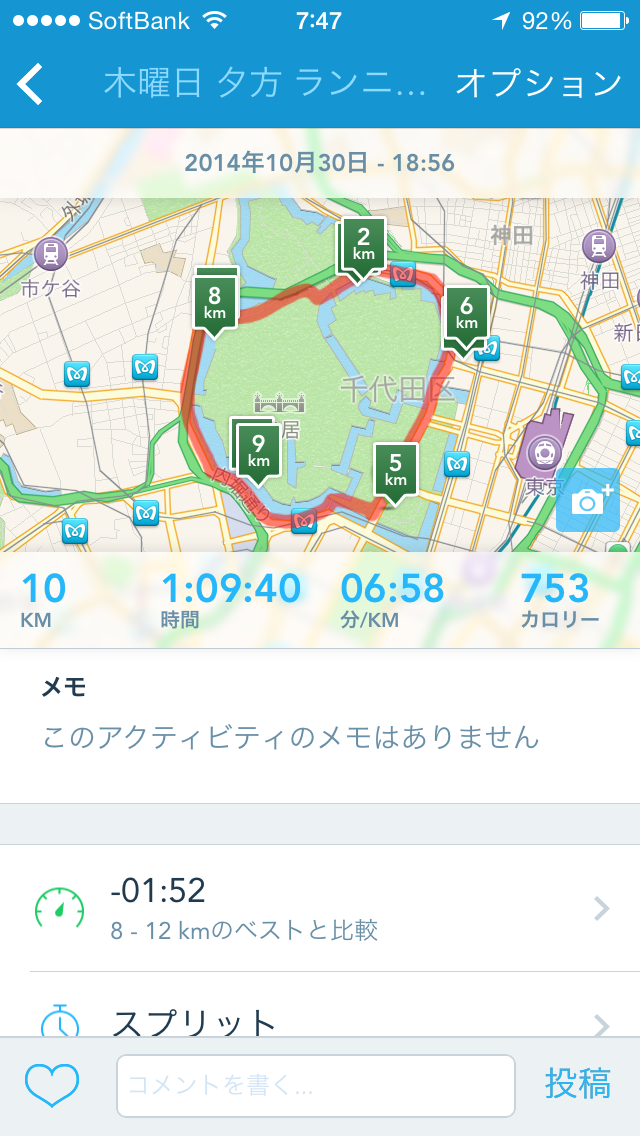This screenshot has height=1136, width=640.
Task: Open the running route map
Action: click(320, 375)
